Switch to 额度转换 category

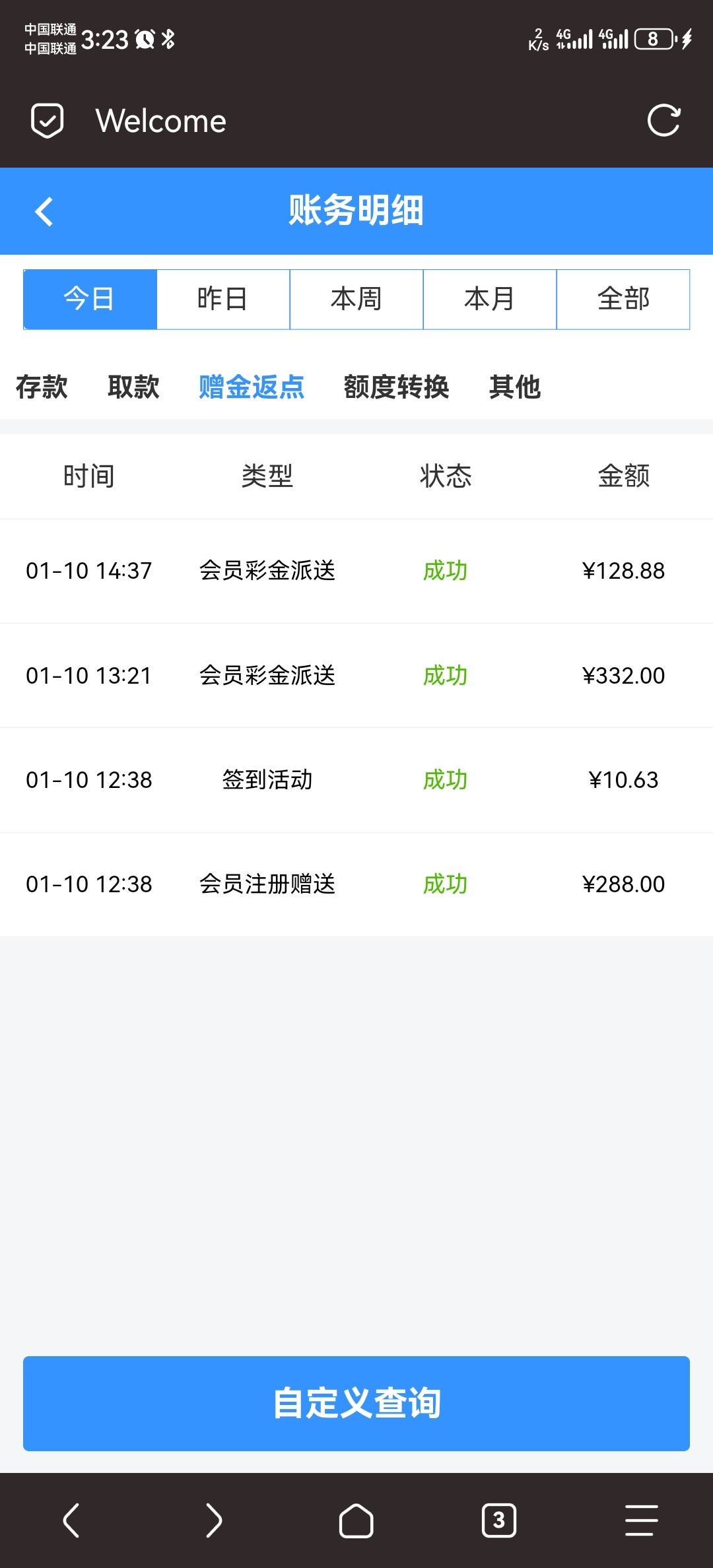click(396, 387)
